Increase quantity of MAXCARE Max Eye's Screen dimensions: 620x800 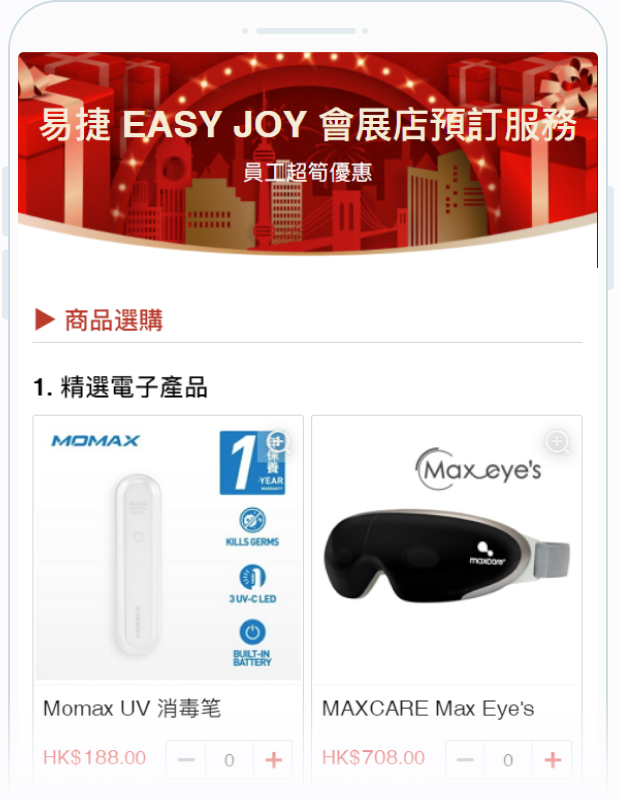(552, 760)
